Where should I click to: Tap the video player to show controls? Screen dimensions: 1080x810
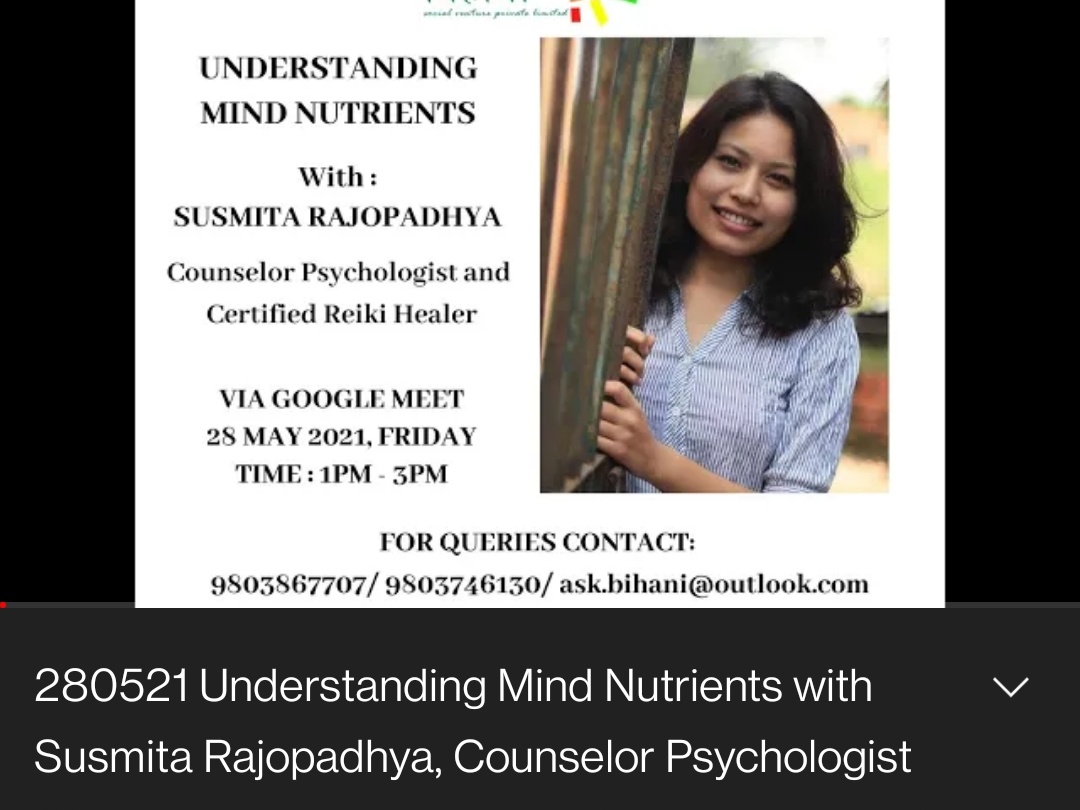[540, 300]
